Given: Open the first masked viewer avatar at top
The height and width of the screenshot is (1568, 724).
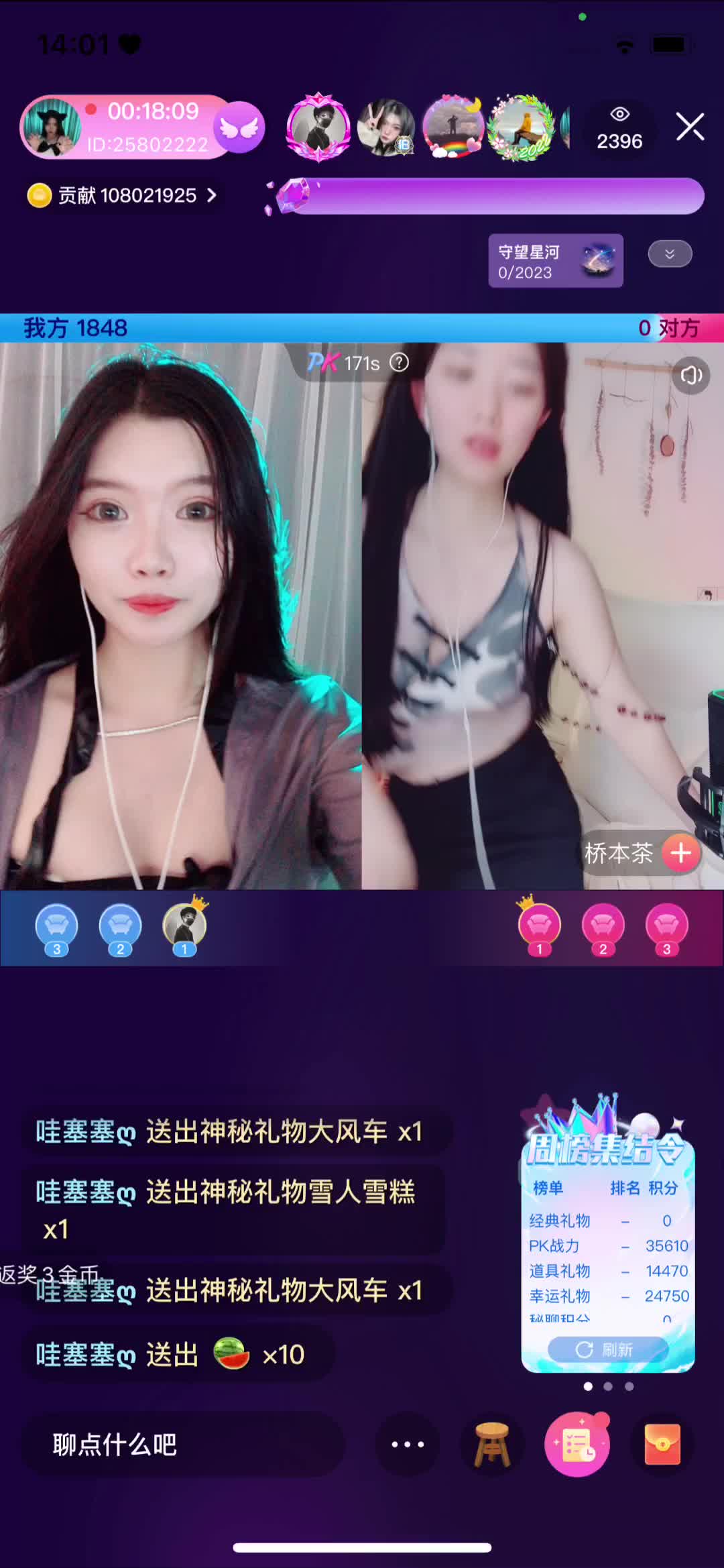Looking at the screenshot, I should 318,127.
